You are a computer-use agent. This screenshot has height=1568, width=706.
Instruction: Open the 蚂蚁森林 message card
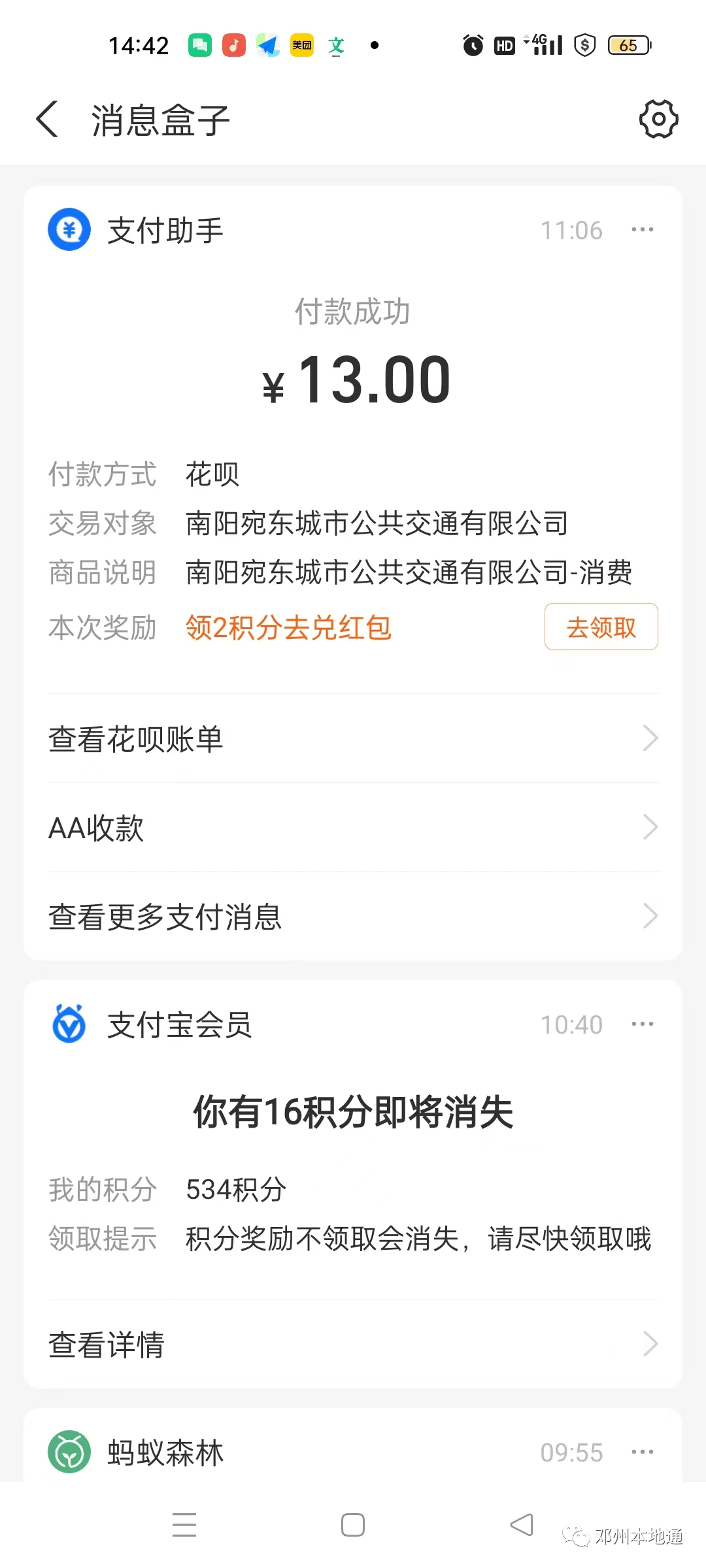[353, 1445]
